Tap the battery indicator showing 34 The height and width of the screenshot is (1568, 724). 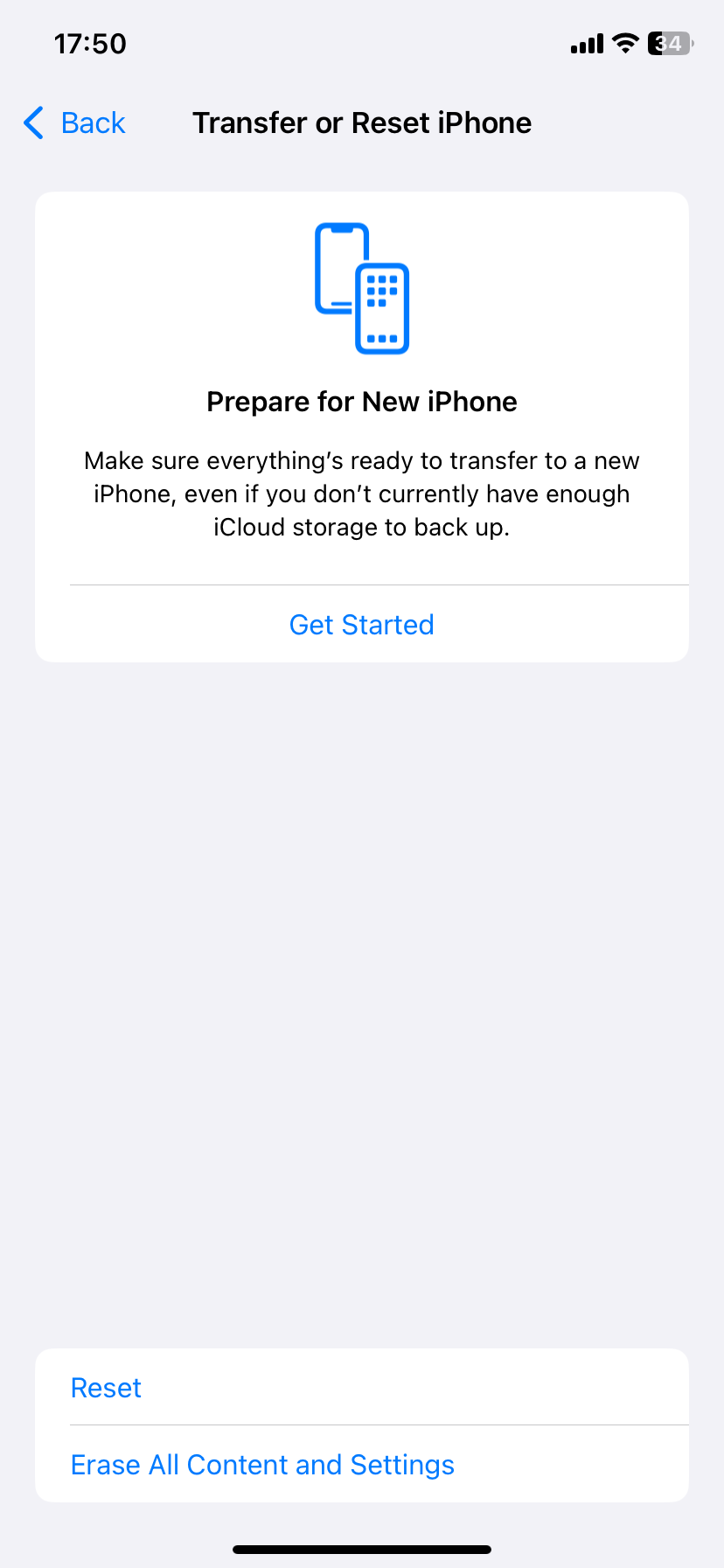(668, 42)
